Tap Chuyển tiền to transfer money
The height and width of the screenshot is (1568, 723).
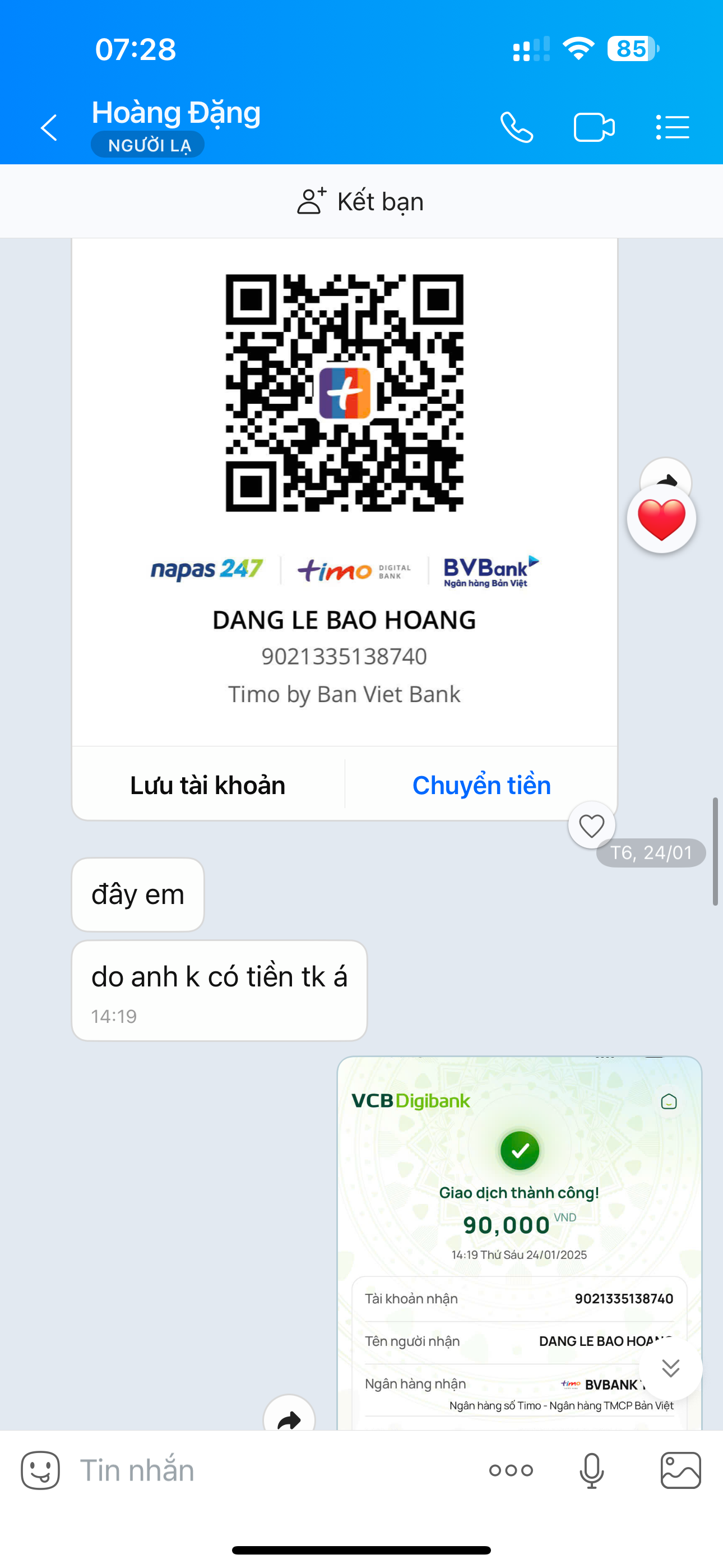pos(481,785)
